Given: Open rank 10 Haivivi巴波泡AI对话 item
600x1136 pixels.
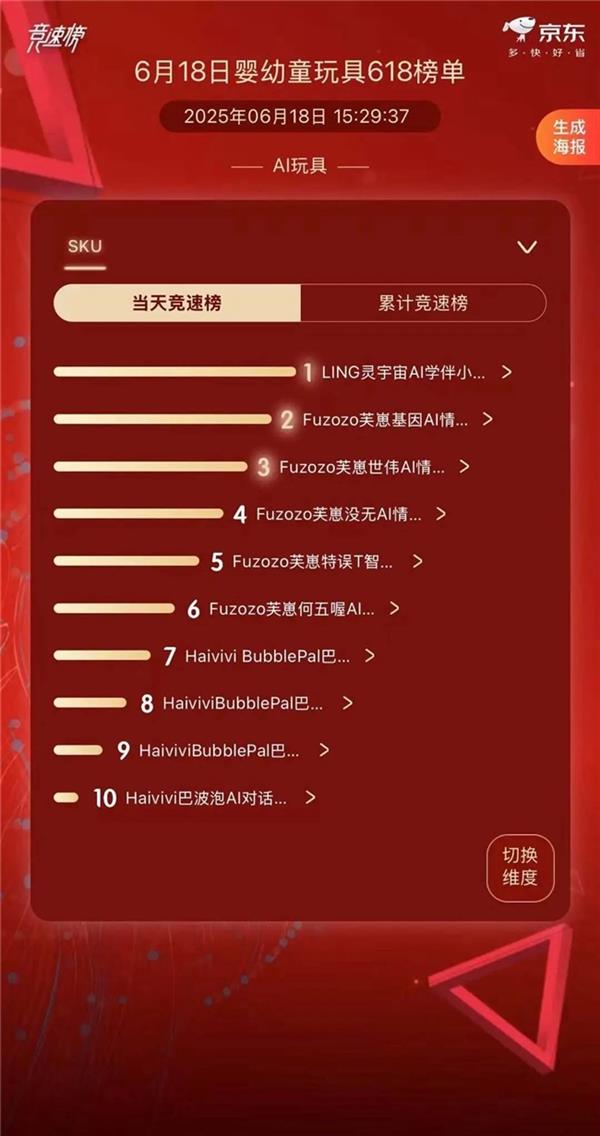Looking at the screenshot, I should point(206,798).
